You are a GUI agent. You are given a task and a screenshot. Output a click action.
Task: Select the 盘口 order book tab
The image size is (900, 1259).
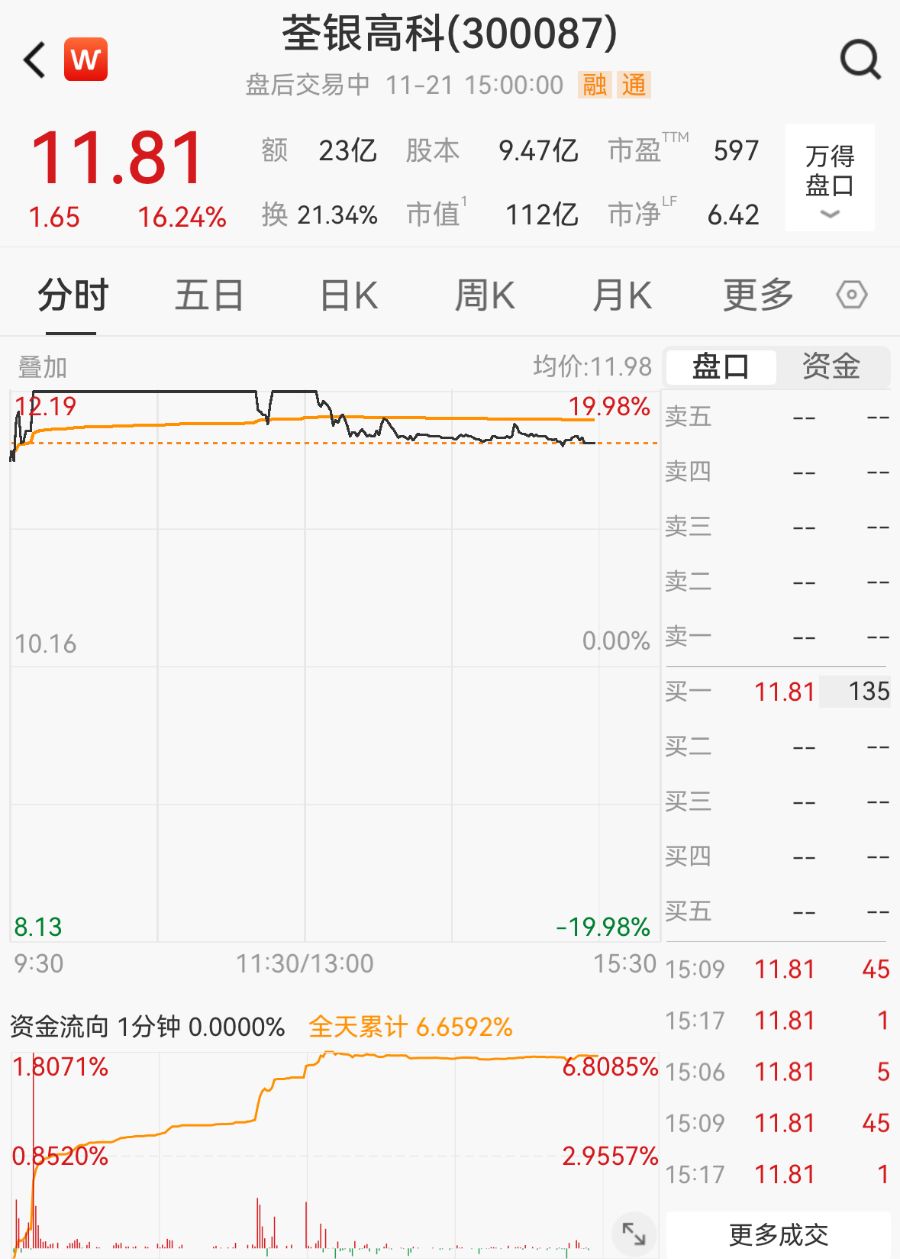721,367
